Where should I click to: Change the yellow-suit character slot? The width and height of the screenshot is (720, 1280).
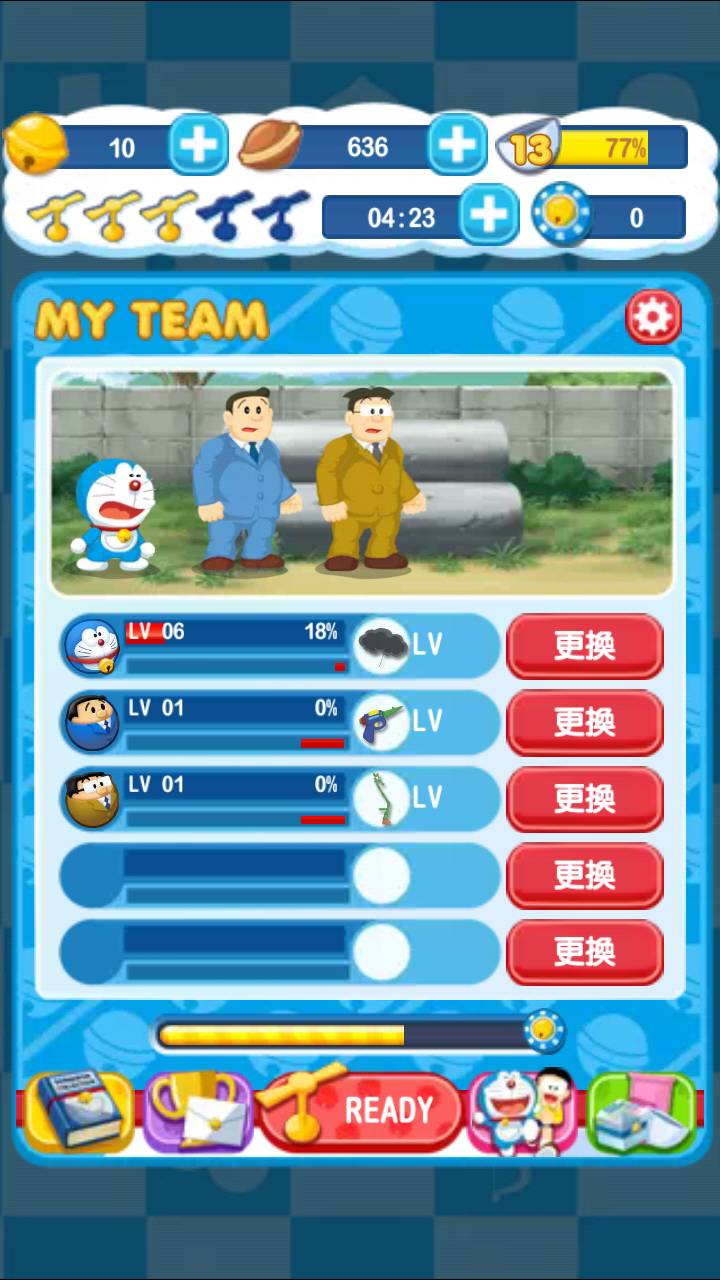(x=584, y=798)
